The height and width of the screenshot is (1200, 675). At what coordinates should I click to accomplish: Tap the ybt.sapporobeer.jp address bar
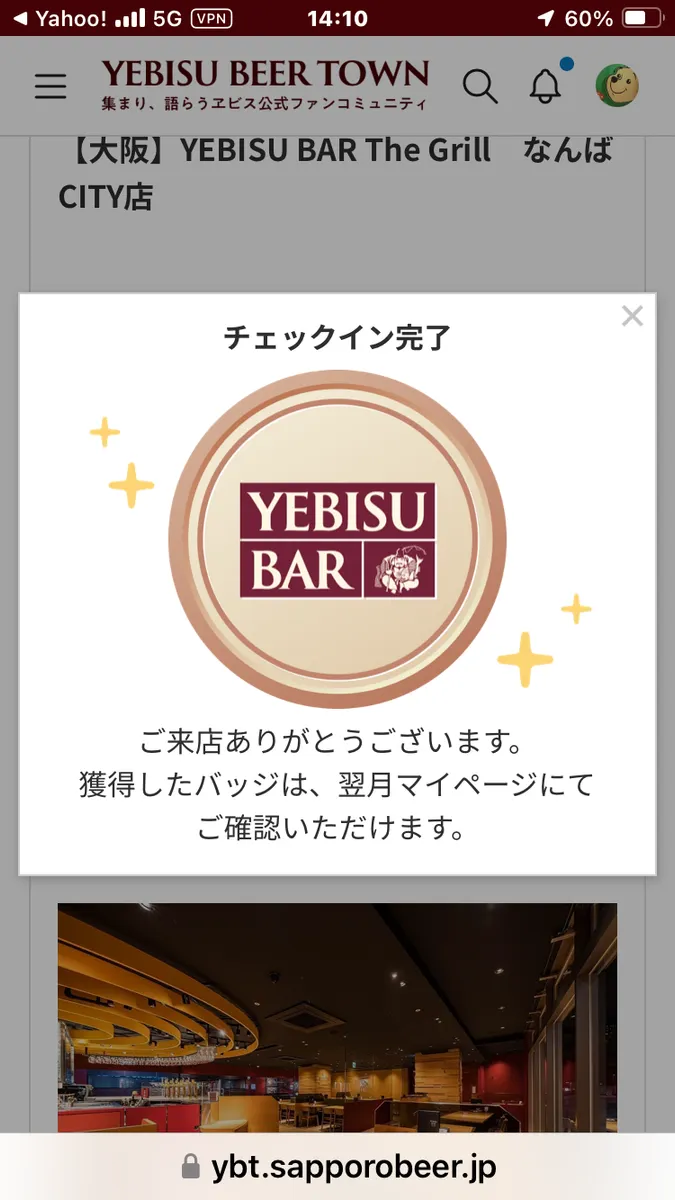pos(338,1166)
